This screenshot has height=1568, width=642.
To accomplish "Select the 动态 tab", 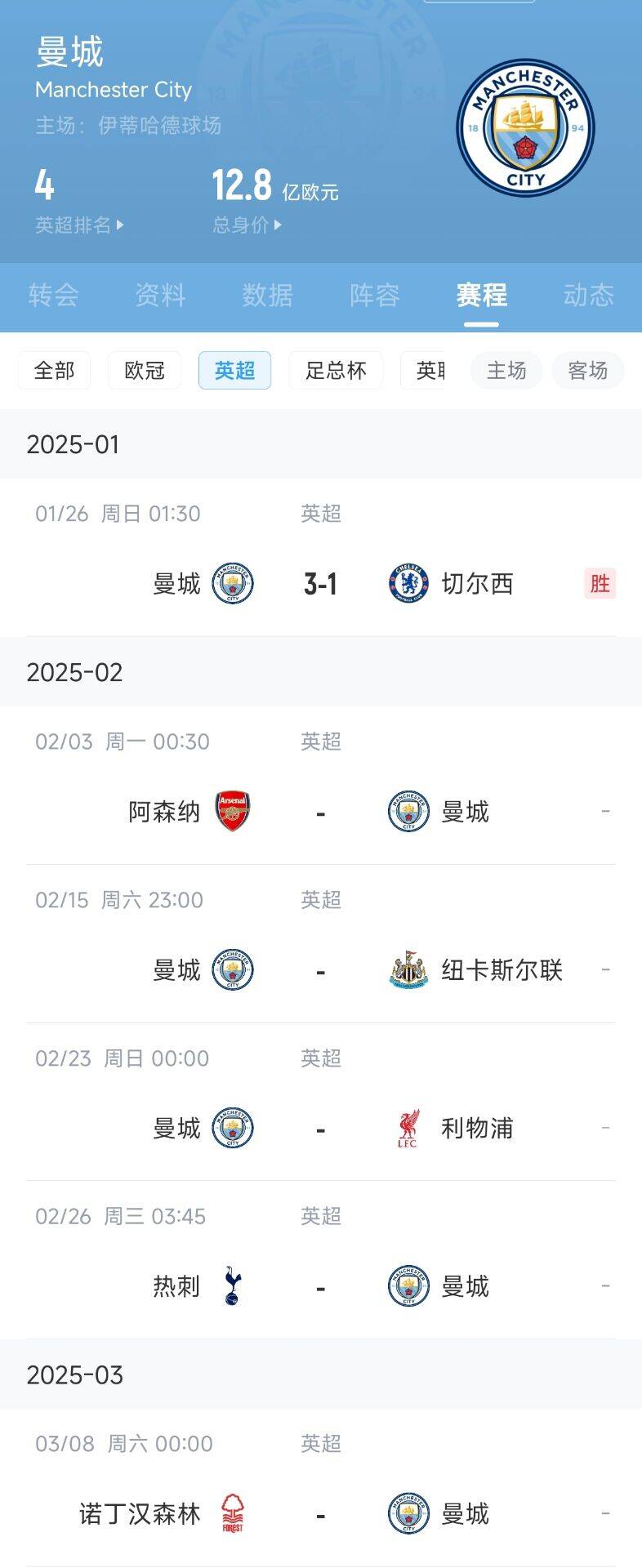I will [x=588, y=295].
